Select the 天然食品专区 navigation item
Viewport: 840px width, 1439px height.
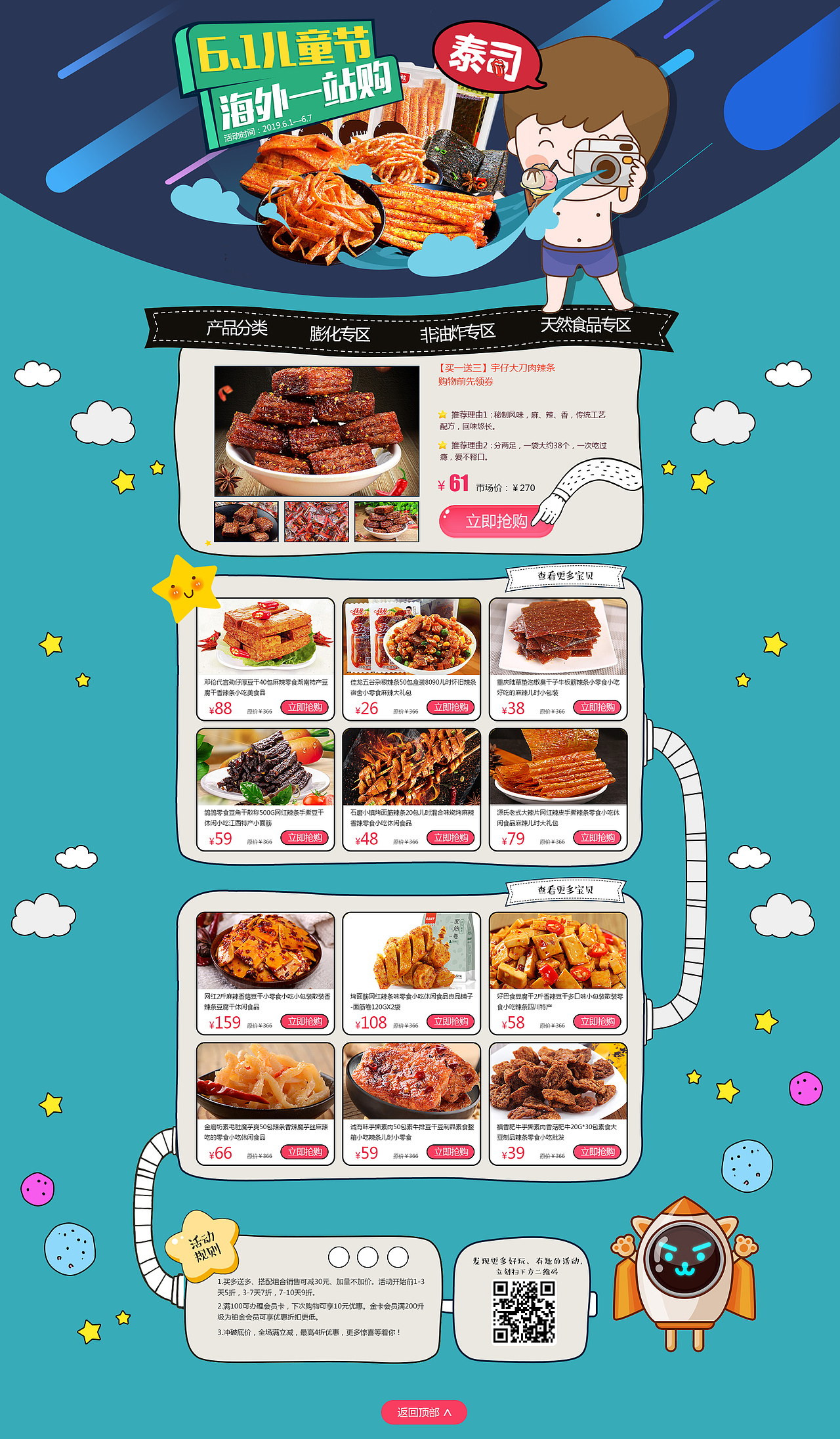[x=585, y=325]
